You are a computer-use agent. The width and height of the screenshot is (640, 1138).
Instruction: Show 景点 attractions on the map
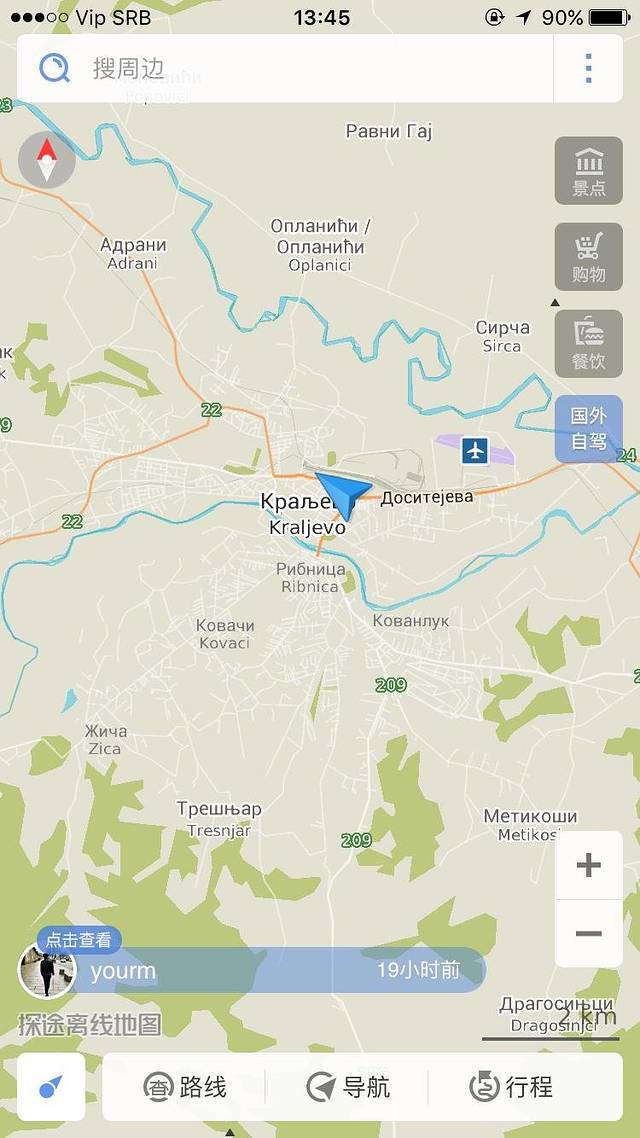(x=588, y=171)
